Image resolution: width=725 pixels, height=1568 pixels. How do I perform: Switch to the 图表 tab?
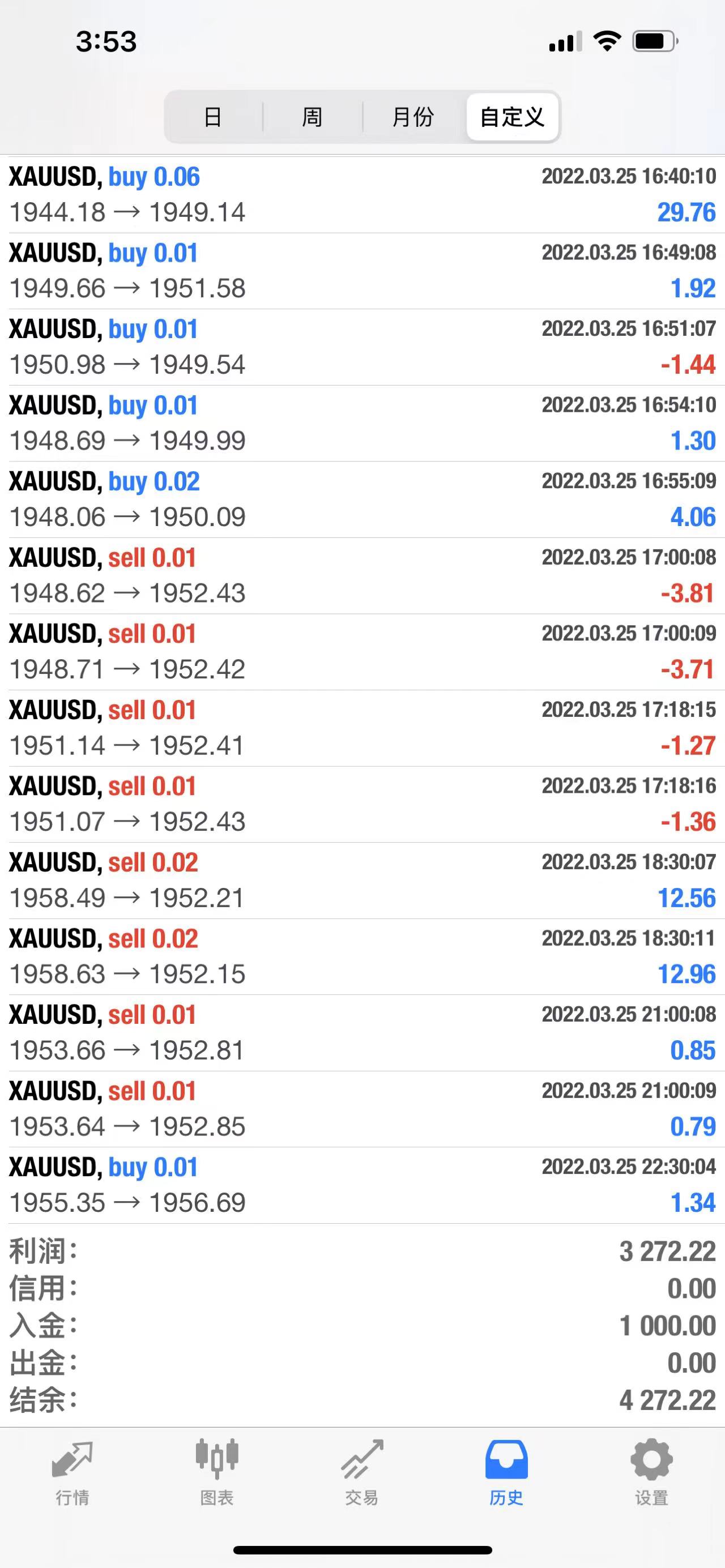coord(217,1471)
